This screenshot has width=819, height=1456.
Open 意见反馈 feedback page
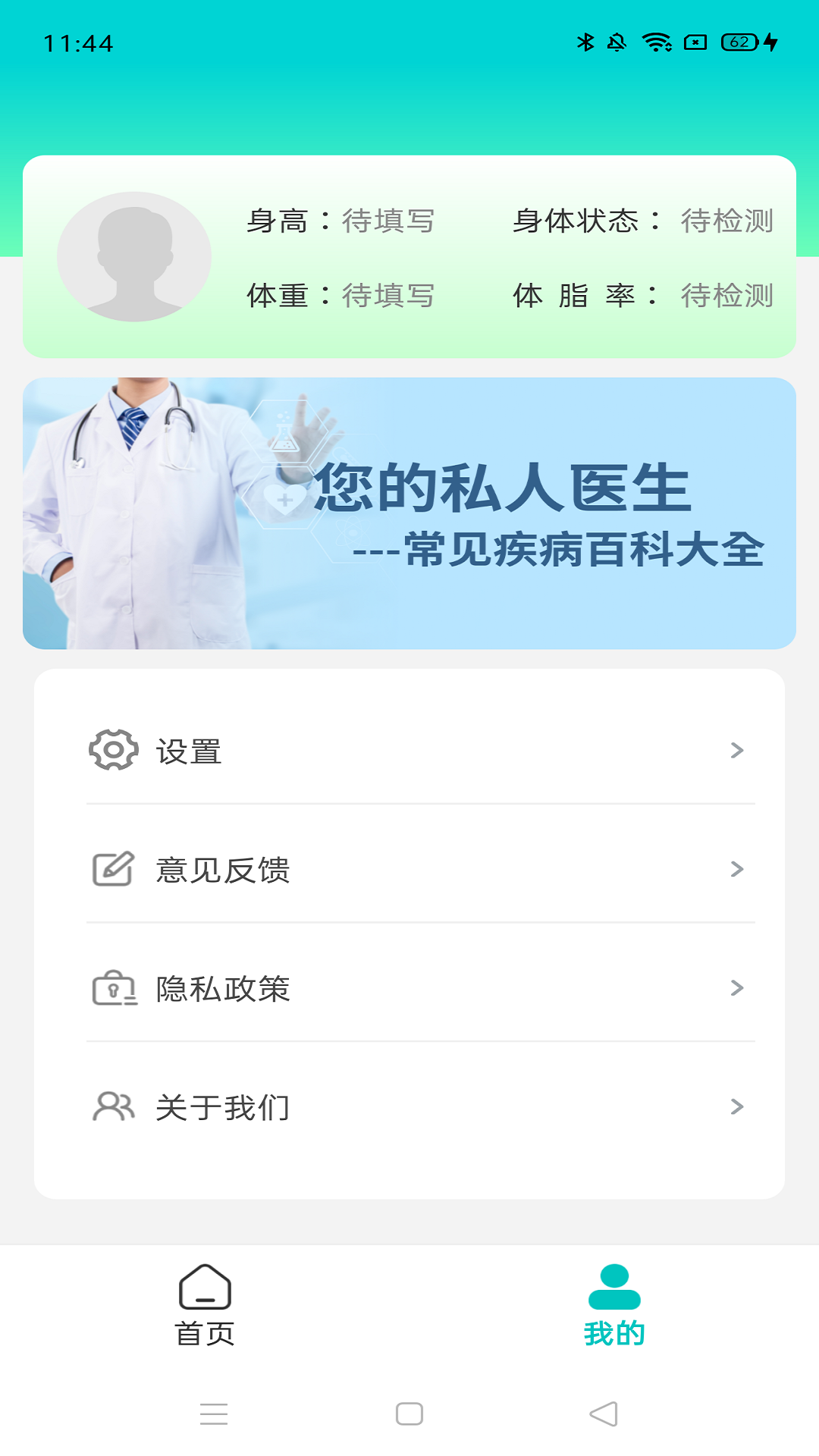(x=409, y=869)
